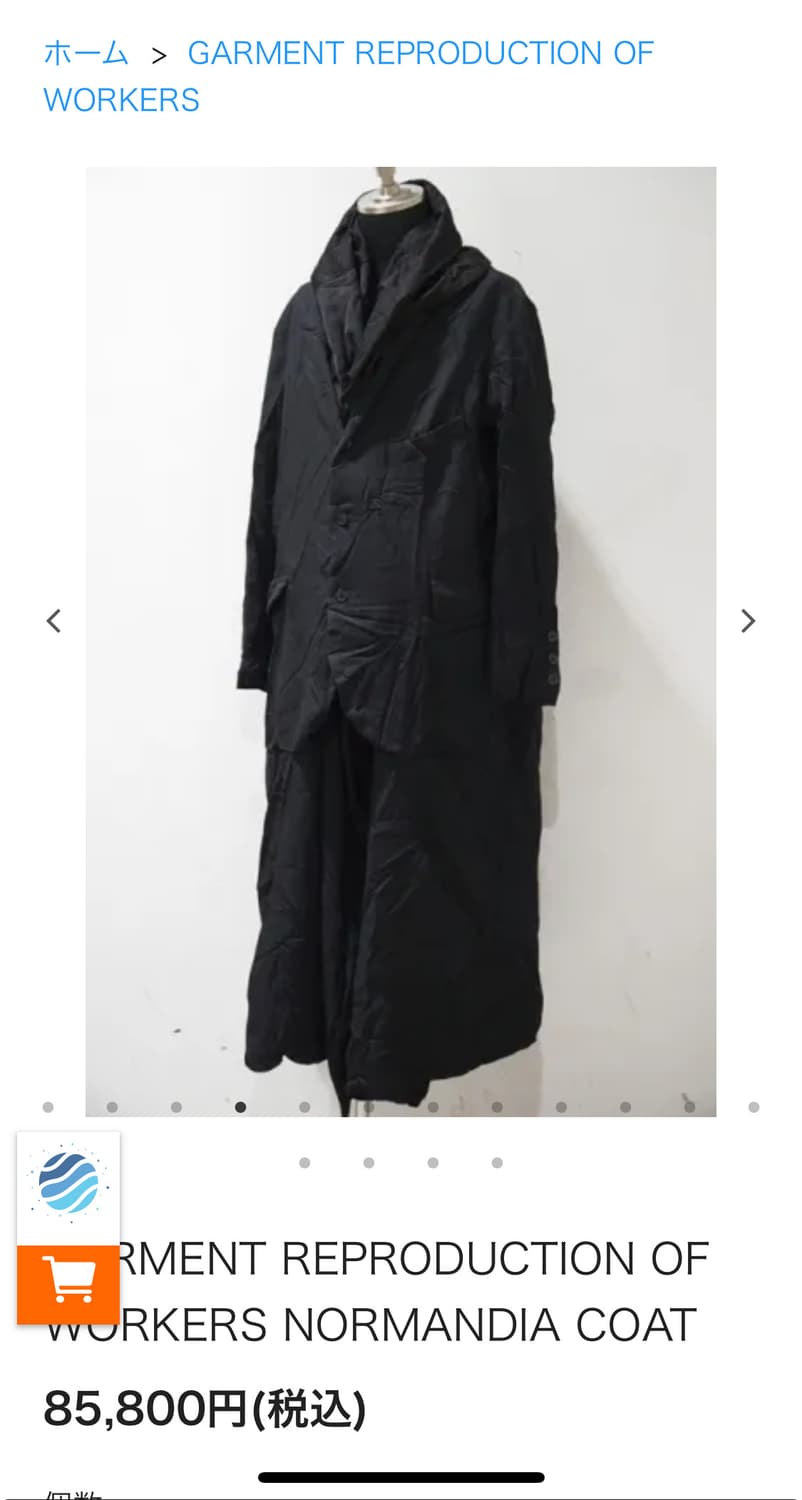Jump to the second image via its dot
This screenshot has height=1500, width=802.
(x=112, y=1107)
